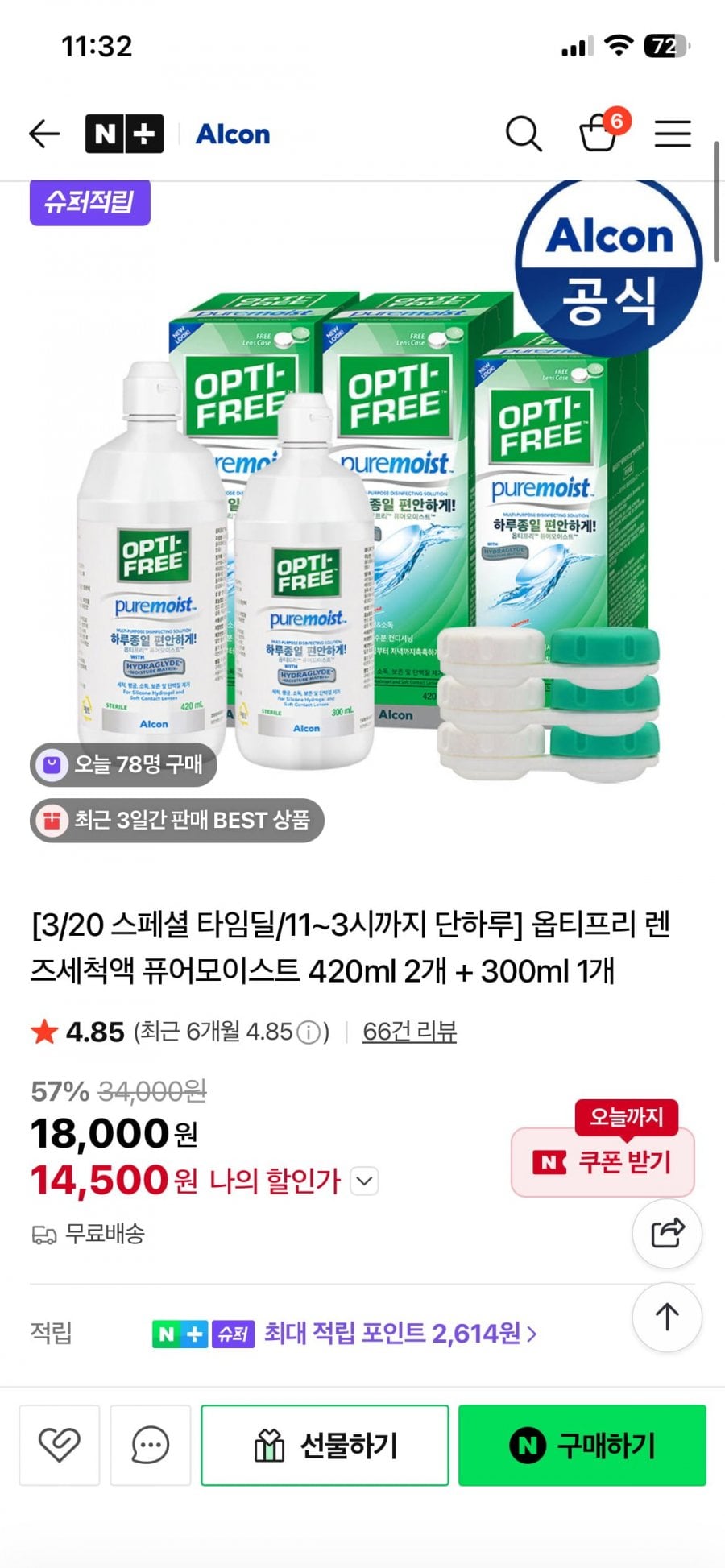Jump to top with the up arrow
This screenshot has height=1568, width=725.
point(667,1317)
